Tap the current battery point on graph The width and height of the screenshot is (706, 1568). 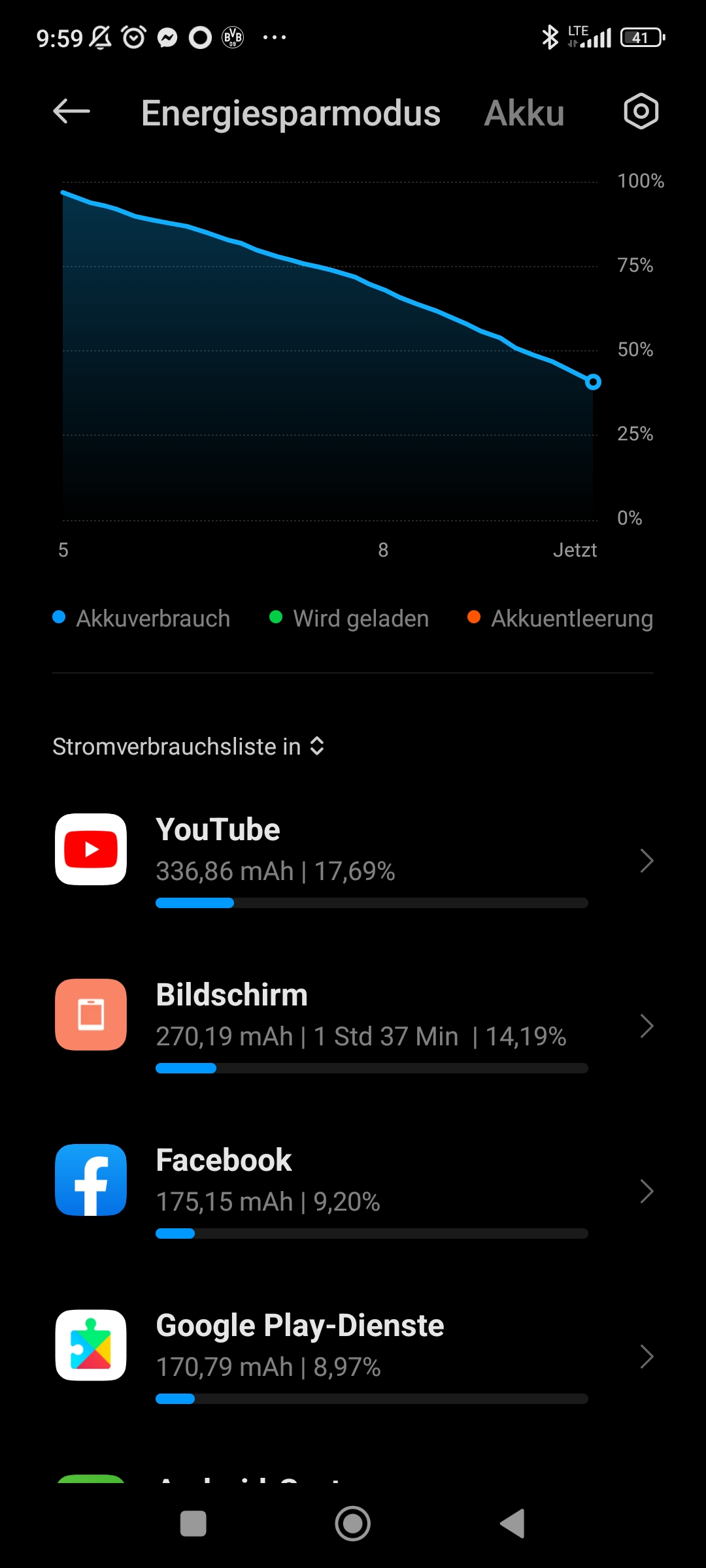click(x=592, y=382)
